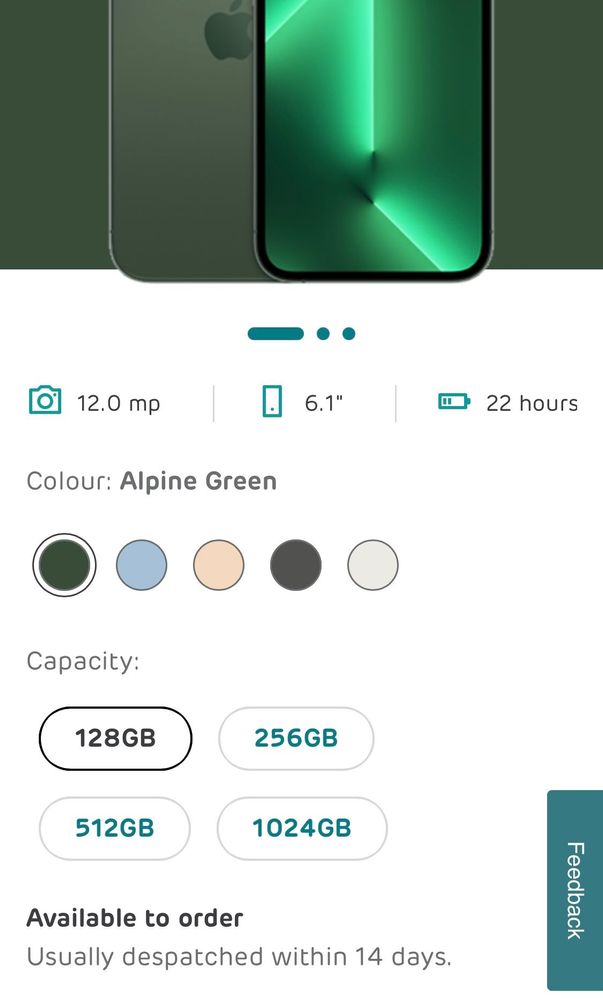The height and width of the screenshot is (999, 603).
Task: Open the green iPhone product image
Action: click(x=300, y=135)
